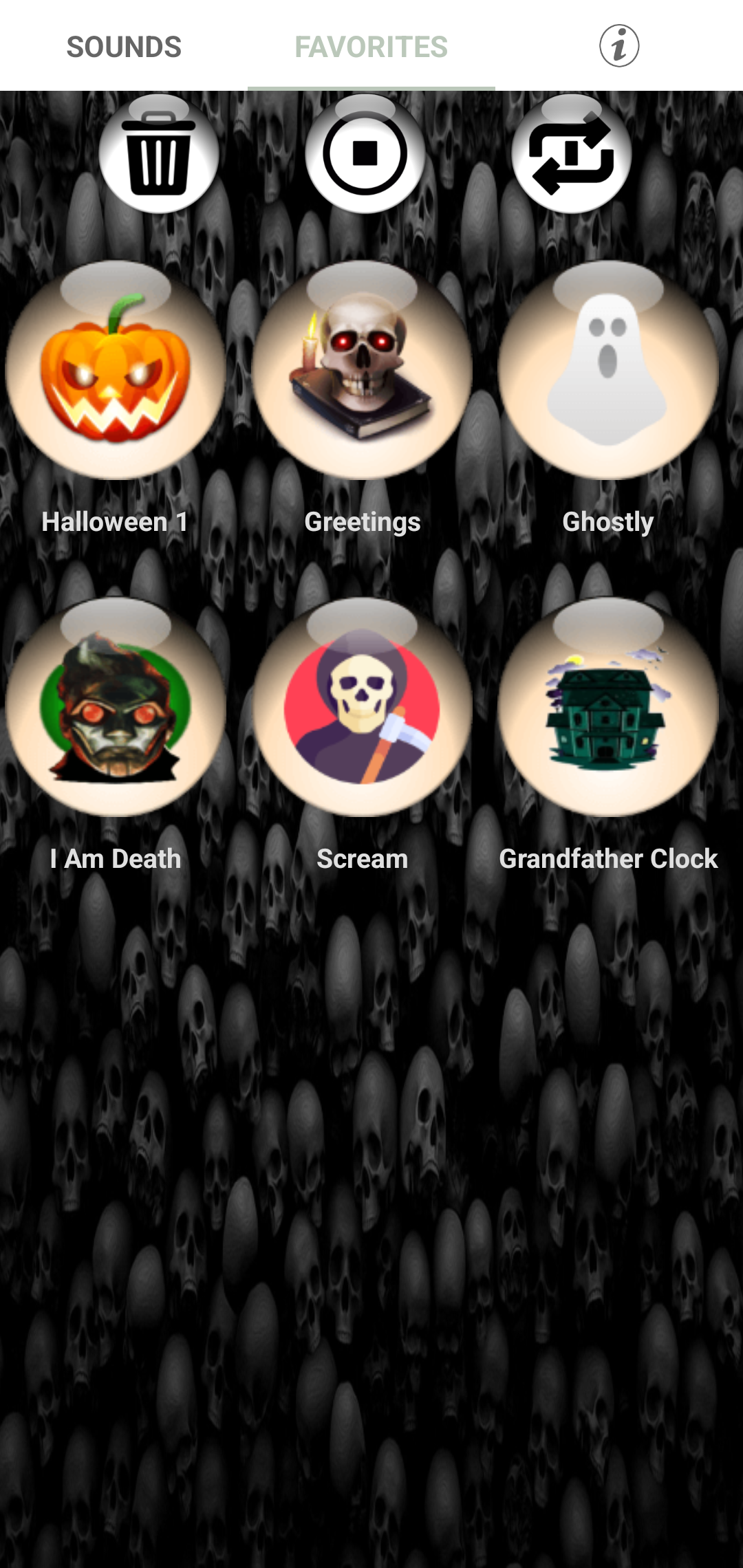Select the Favorites tab
Screen dimensions: 743x1568
(371, 47)
